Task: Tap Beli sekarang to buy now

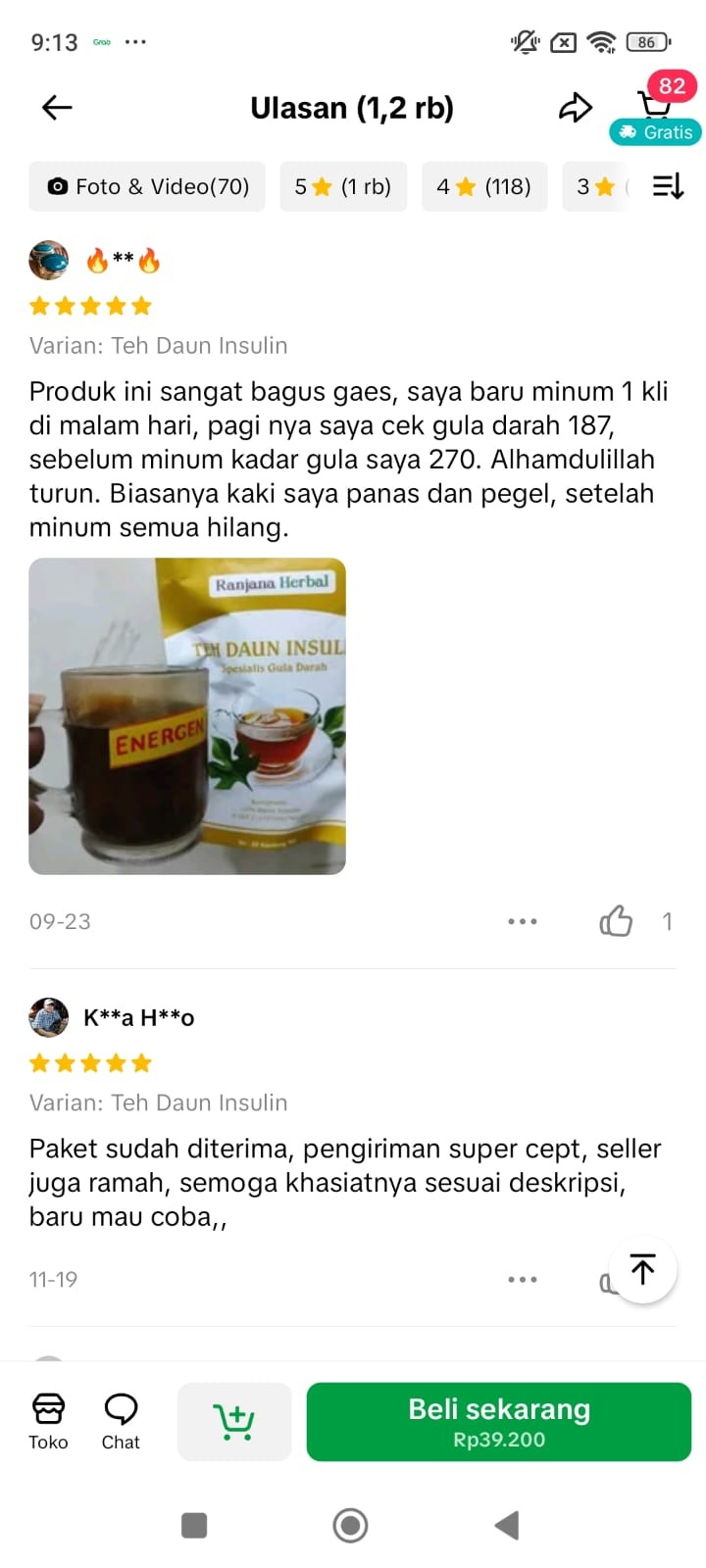Action: pyautogui.click(x=498, y=1421)
